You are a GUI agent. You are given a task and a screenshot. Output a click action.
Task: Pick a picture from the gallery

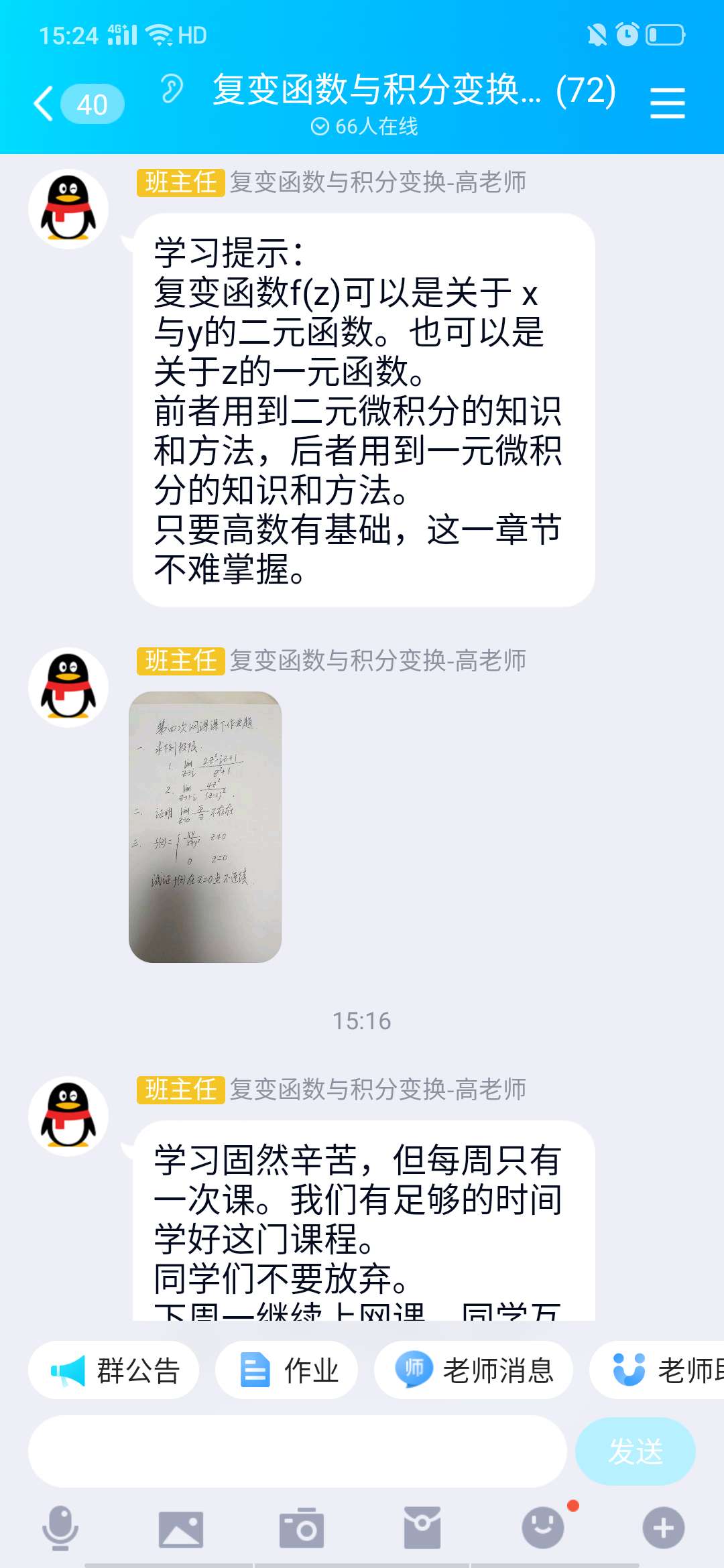(x=180, y=1529)
